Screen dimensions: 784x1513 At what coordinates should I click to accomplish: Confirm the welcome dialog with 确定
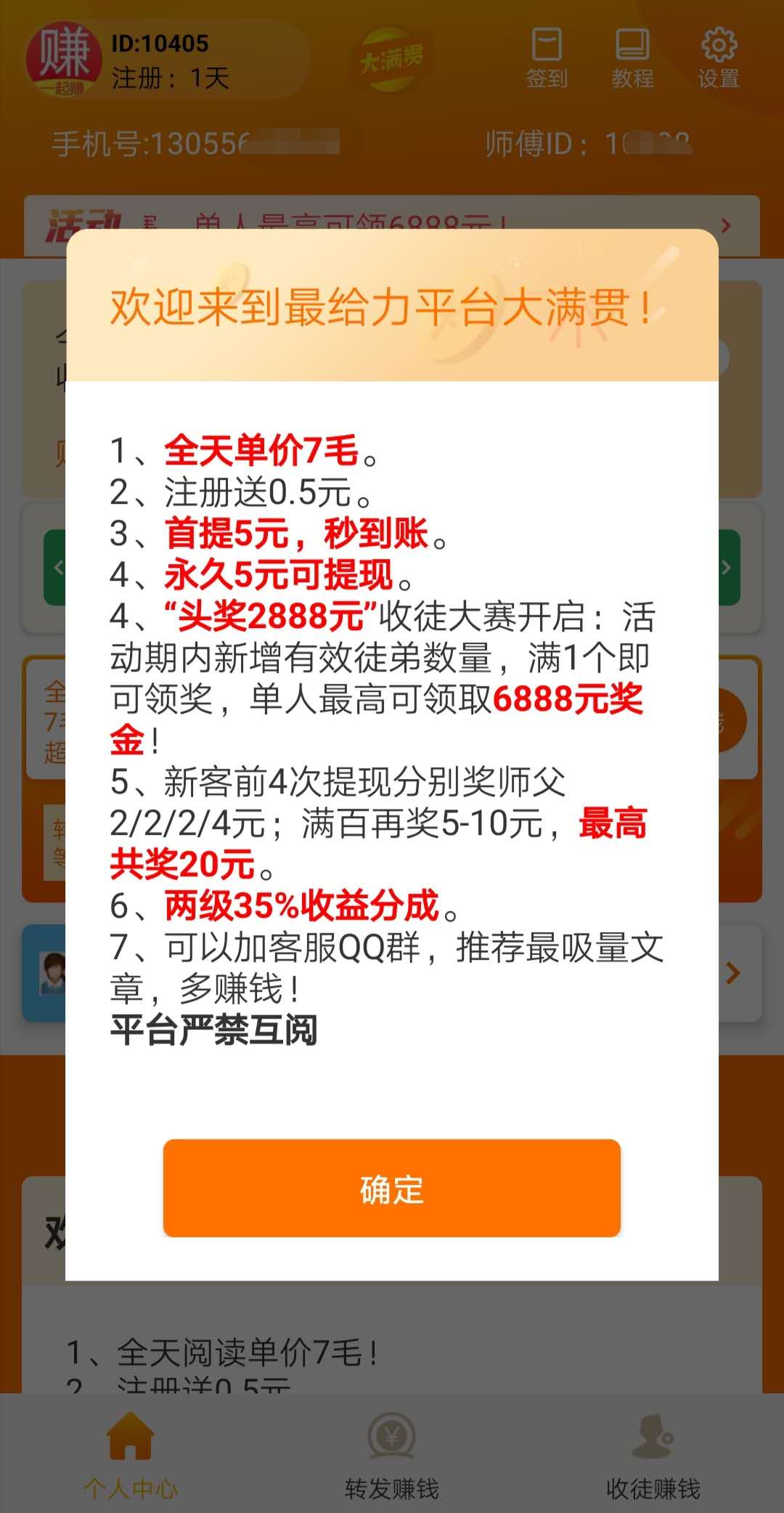tap(391, 1188)
